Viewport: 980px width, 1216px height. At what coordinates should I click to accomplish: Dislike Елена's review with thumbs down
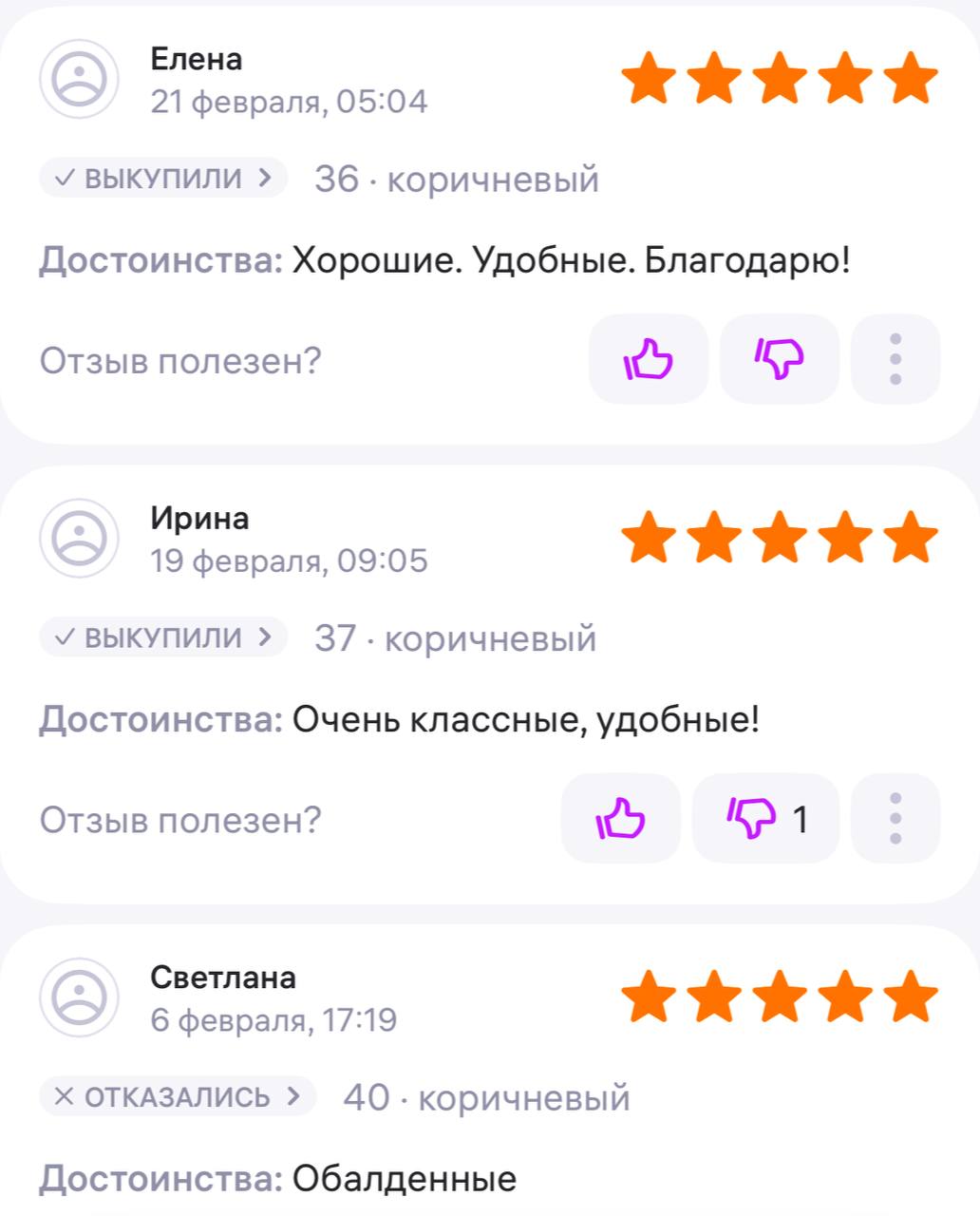779,360
